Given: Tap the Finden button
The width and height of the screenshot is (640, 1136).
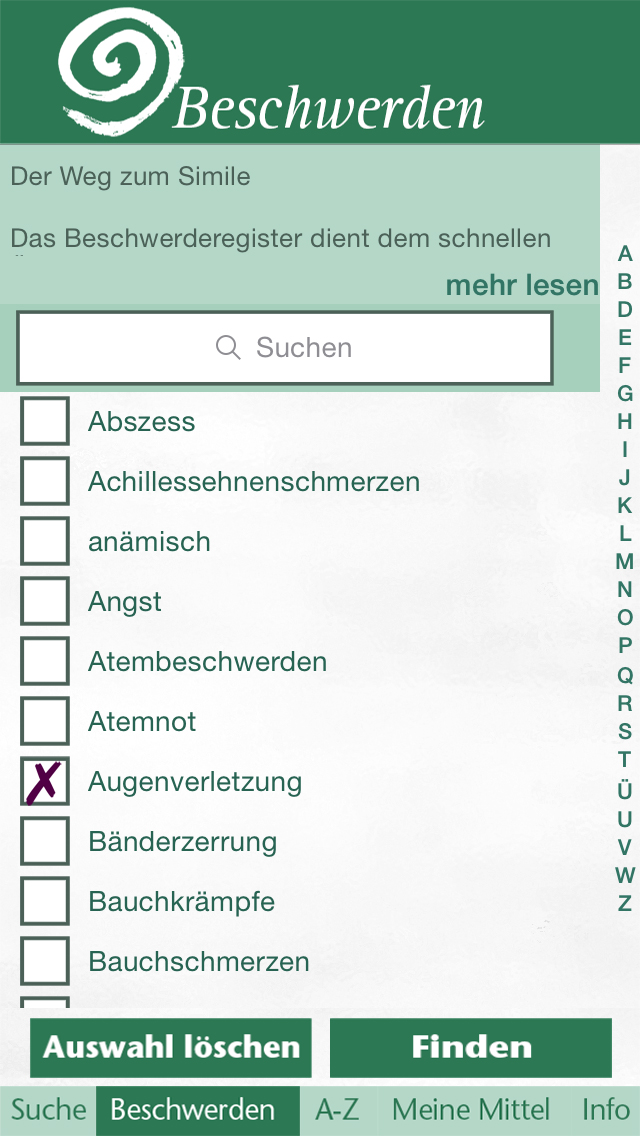Looking at the screenshot, I should pyautogui.click(x=471, y=1047).
